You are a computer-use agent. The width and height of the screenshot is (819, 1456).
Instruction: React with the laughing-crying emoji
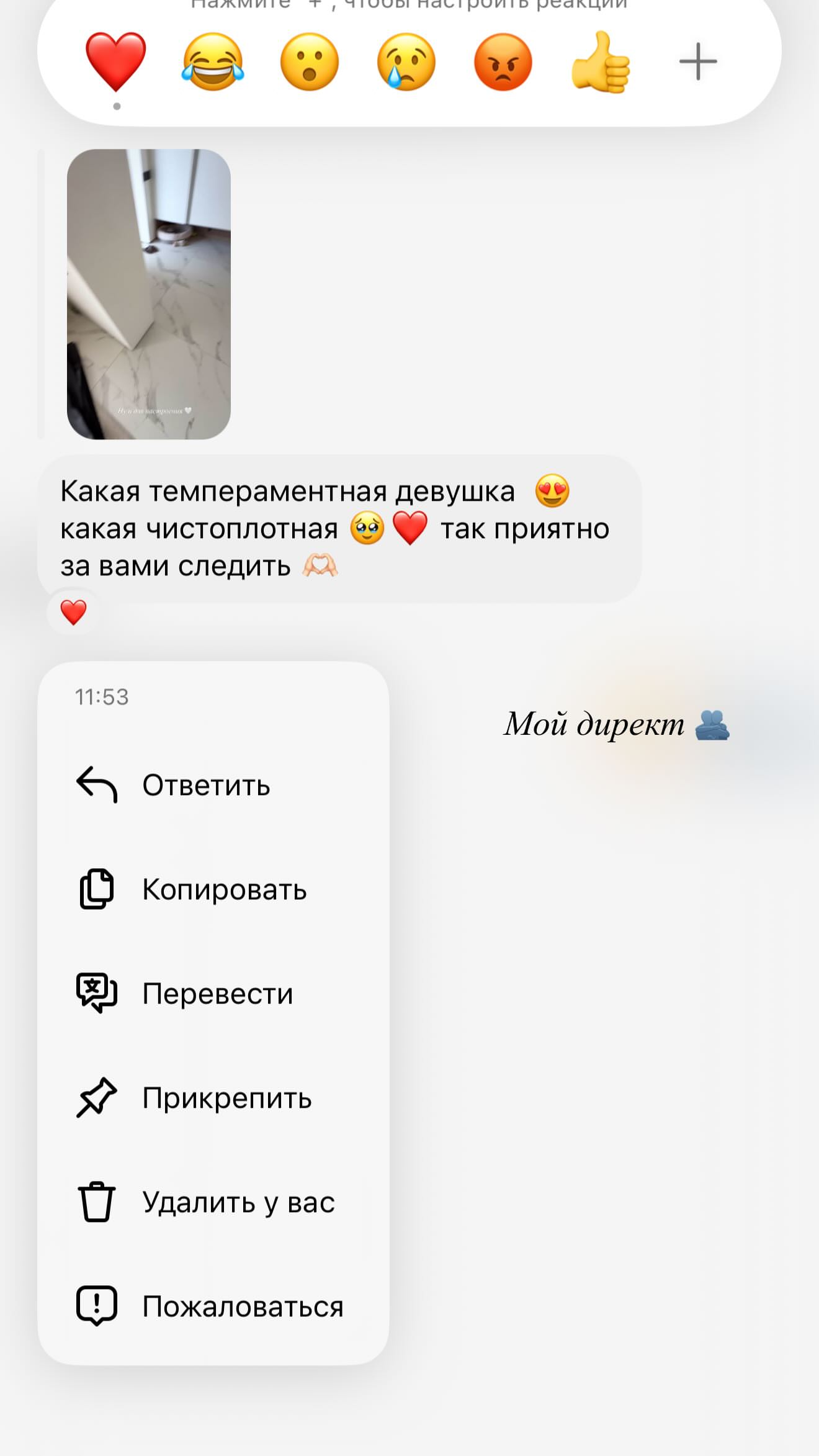coord(213,62)
